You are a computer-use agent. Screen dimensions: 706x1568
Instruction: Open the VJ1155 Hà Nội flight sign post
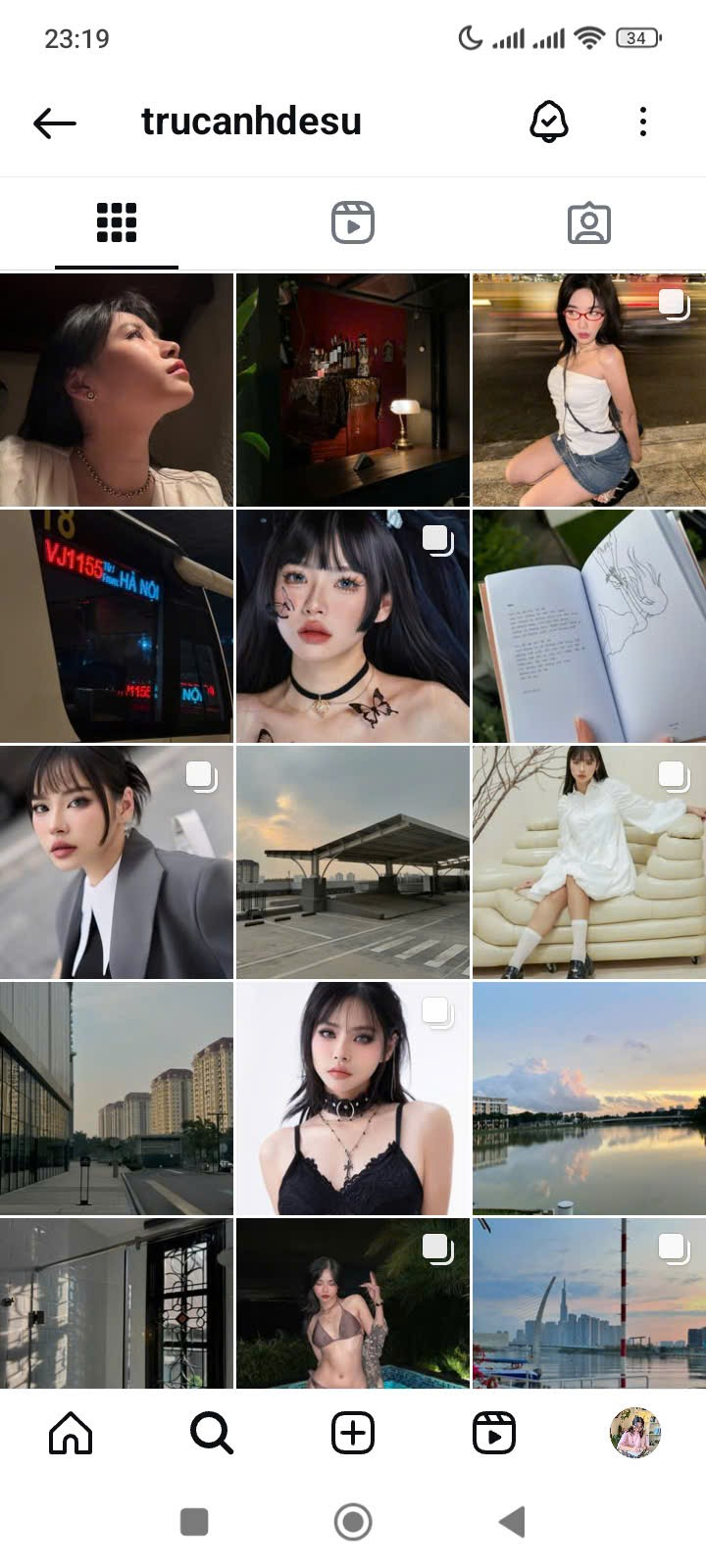point(117,626)
